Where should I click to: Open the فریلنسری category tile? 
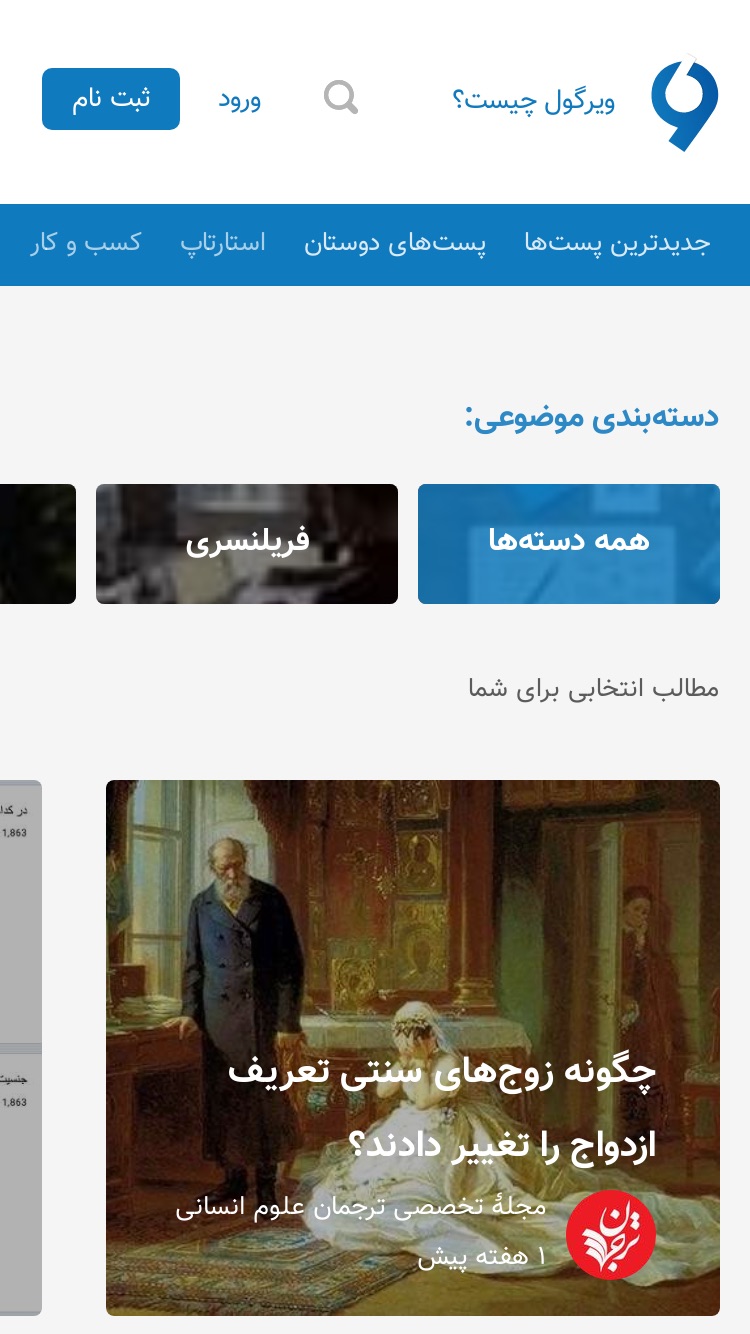(247, 544)
